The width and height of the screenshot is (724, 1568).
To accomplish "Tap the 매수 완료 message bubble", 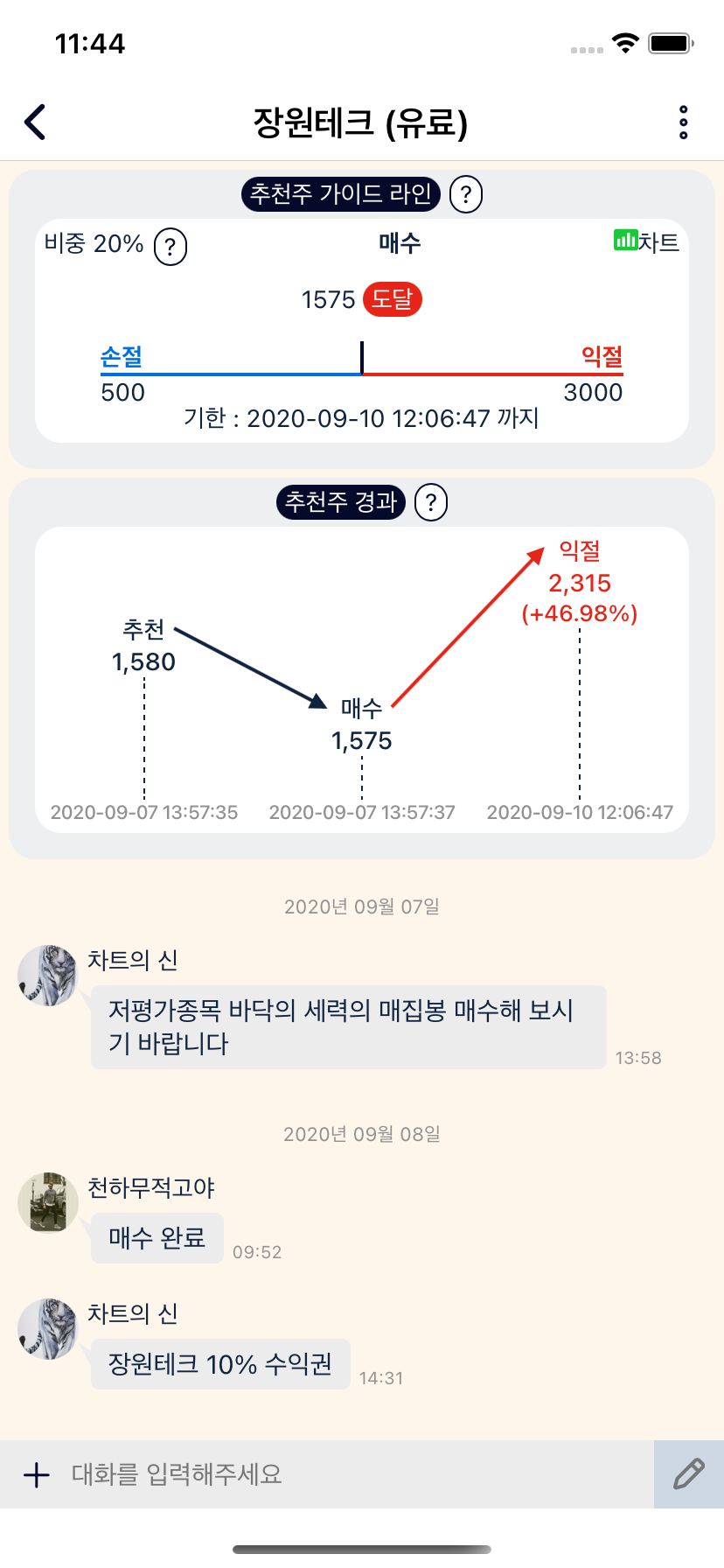I will pyautogui.click(x=157, y=1238).
